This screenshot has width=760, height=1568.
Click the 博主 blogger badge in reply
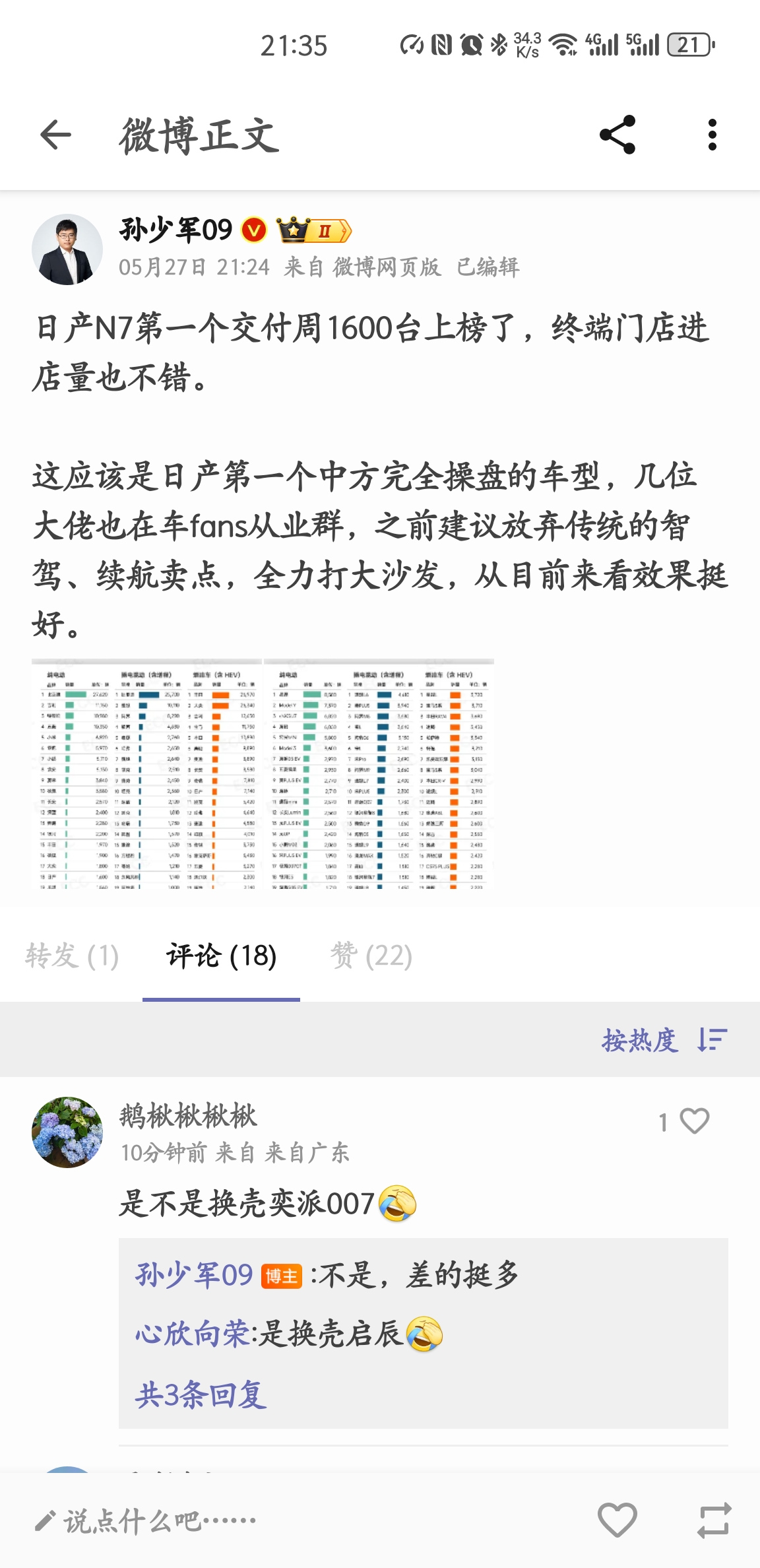point(282,1277)
